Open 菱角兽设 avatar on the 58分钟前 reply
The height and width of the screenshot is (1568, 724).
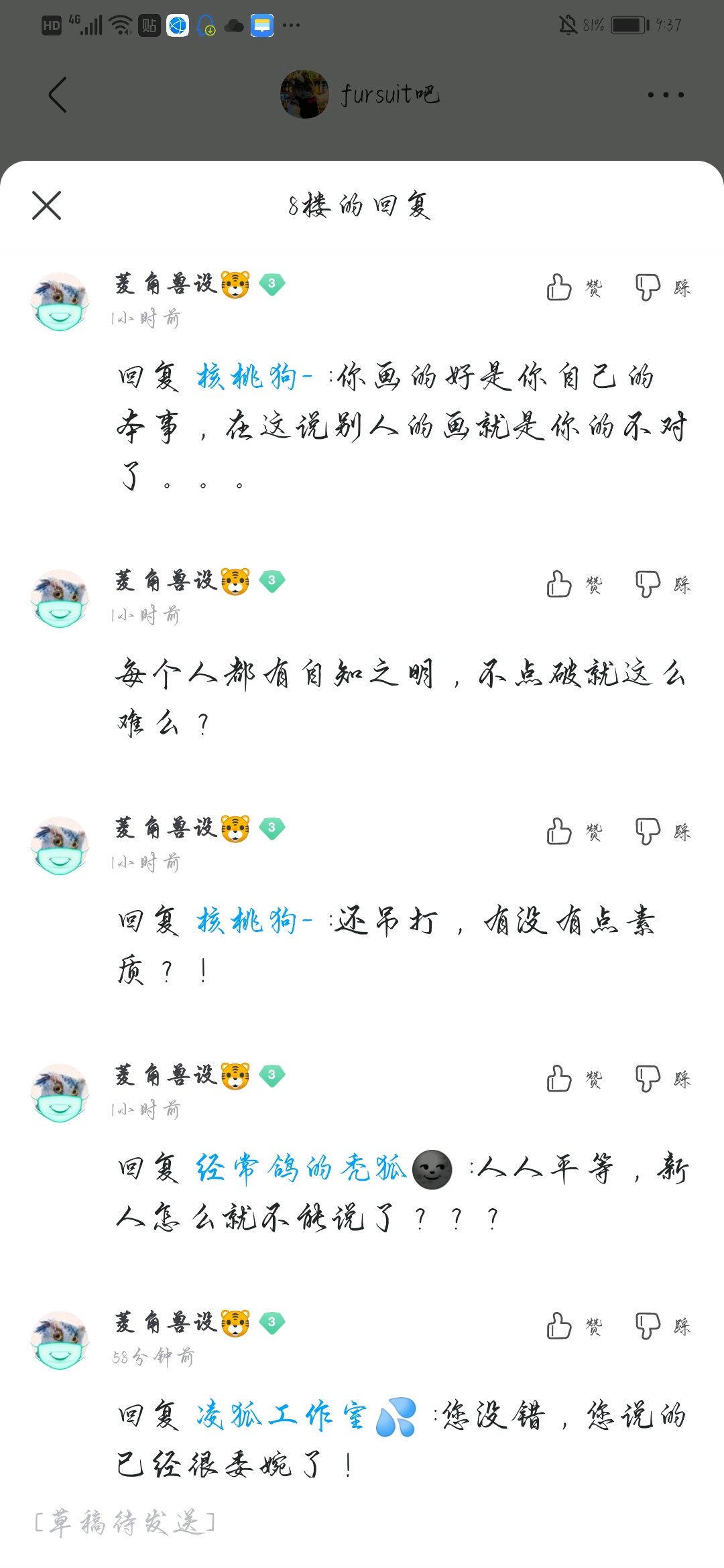(60, 1340)
